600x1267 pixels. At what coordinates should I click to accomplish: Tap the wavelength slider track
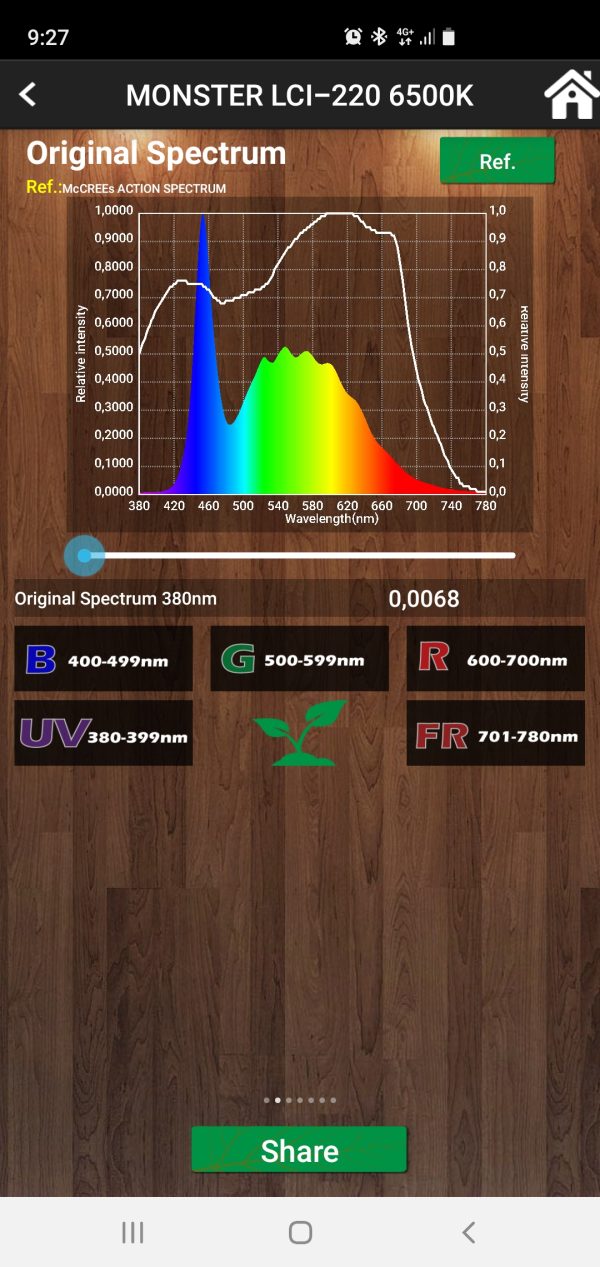pyautogui.click(x=300, y=555)
